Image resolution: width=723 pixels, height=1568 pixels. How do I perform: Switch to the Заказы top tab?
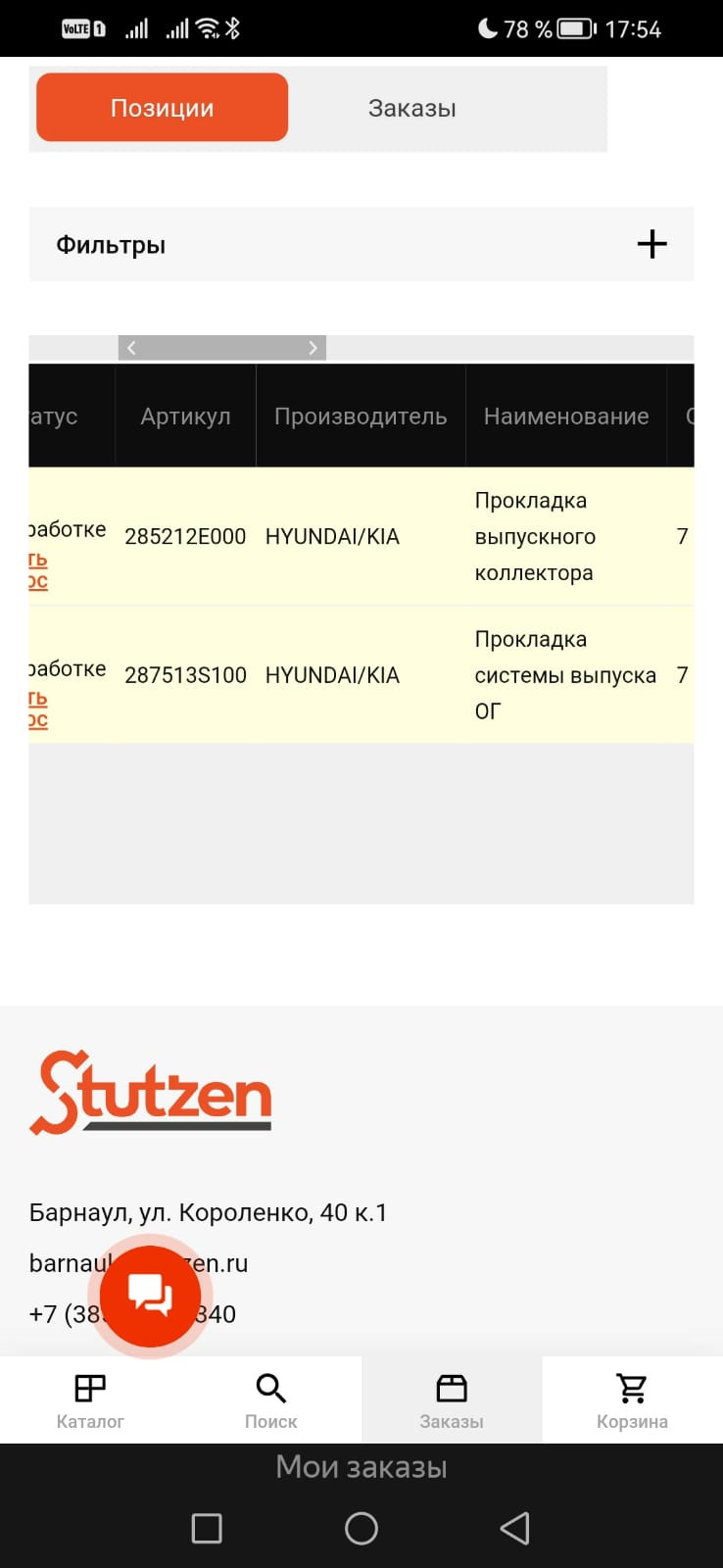pos(411,108)
